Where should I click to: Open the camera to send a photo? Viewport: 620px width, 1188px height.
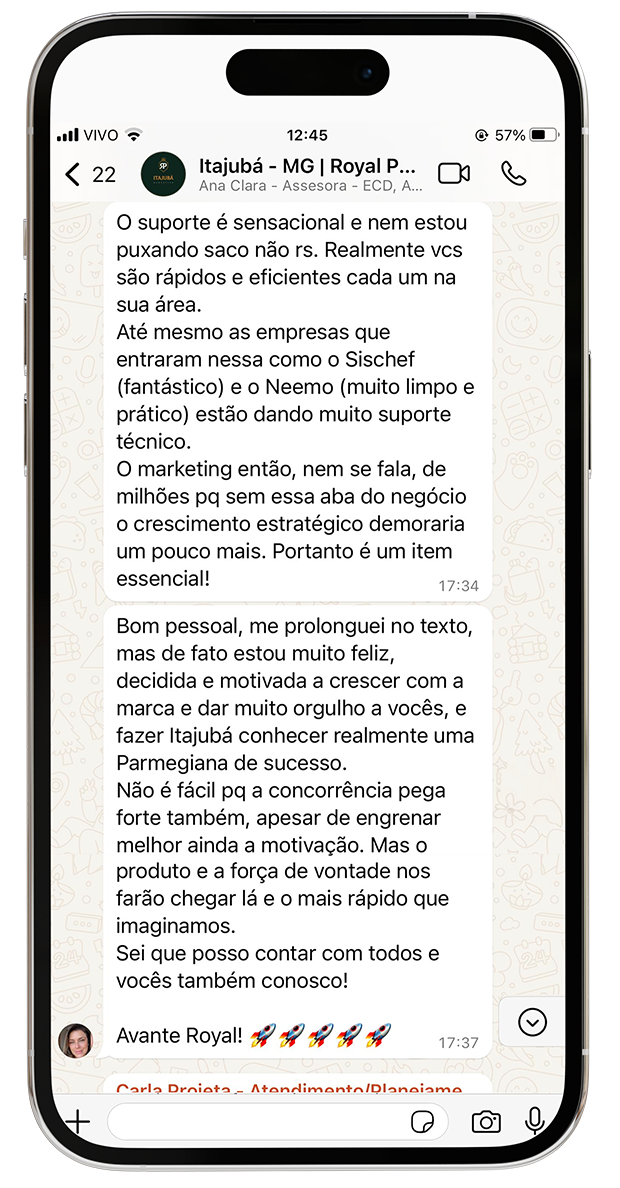[485, 1121]
